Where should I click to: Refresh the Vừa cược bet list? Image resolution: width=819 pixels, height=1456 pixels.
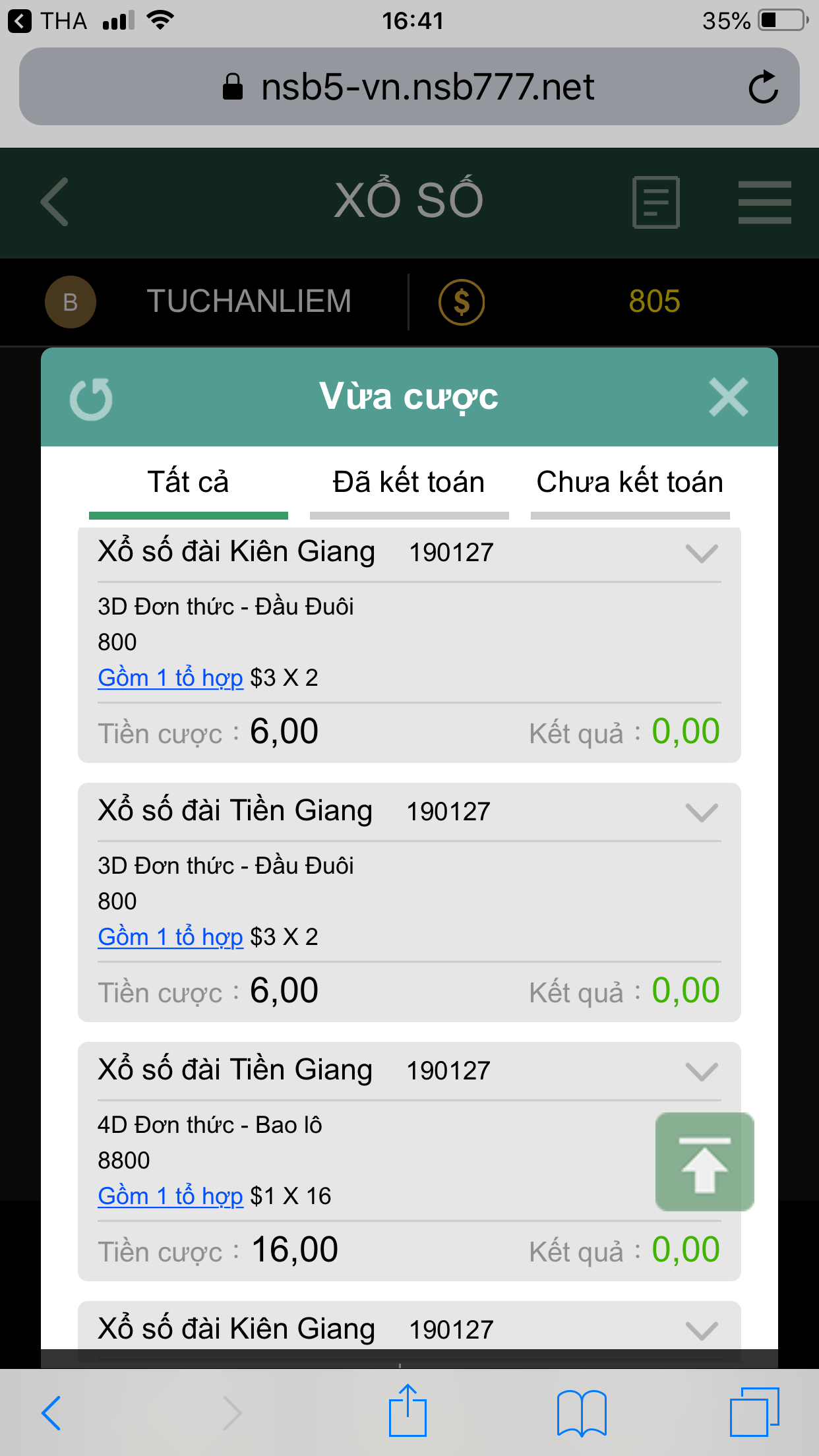tap(91, 399)
